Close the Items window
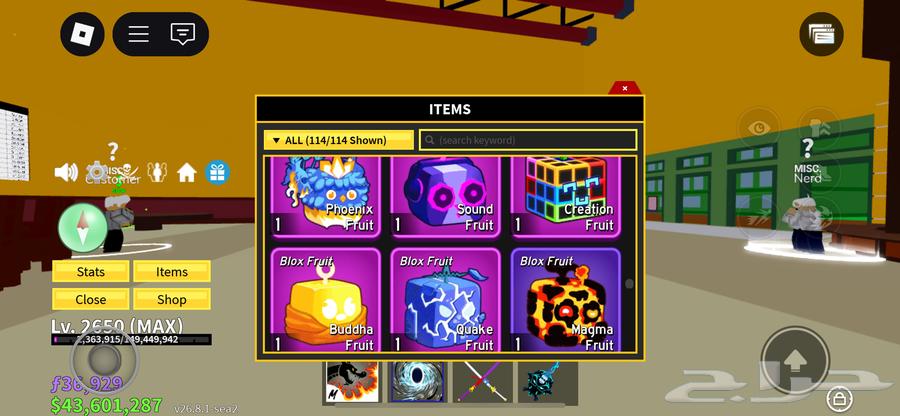The width and height of the screenshot is (900, 416). point(625,88)
